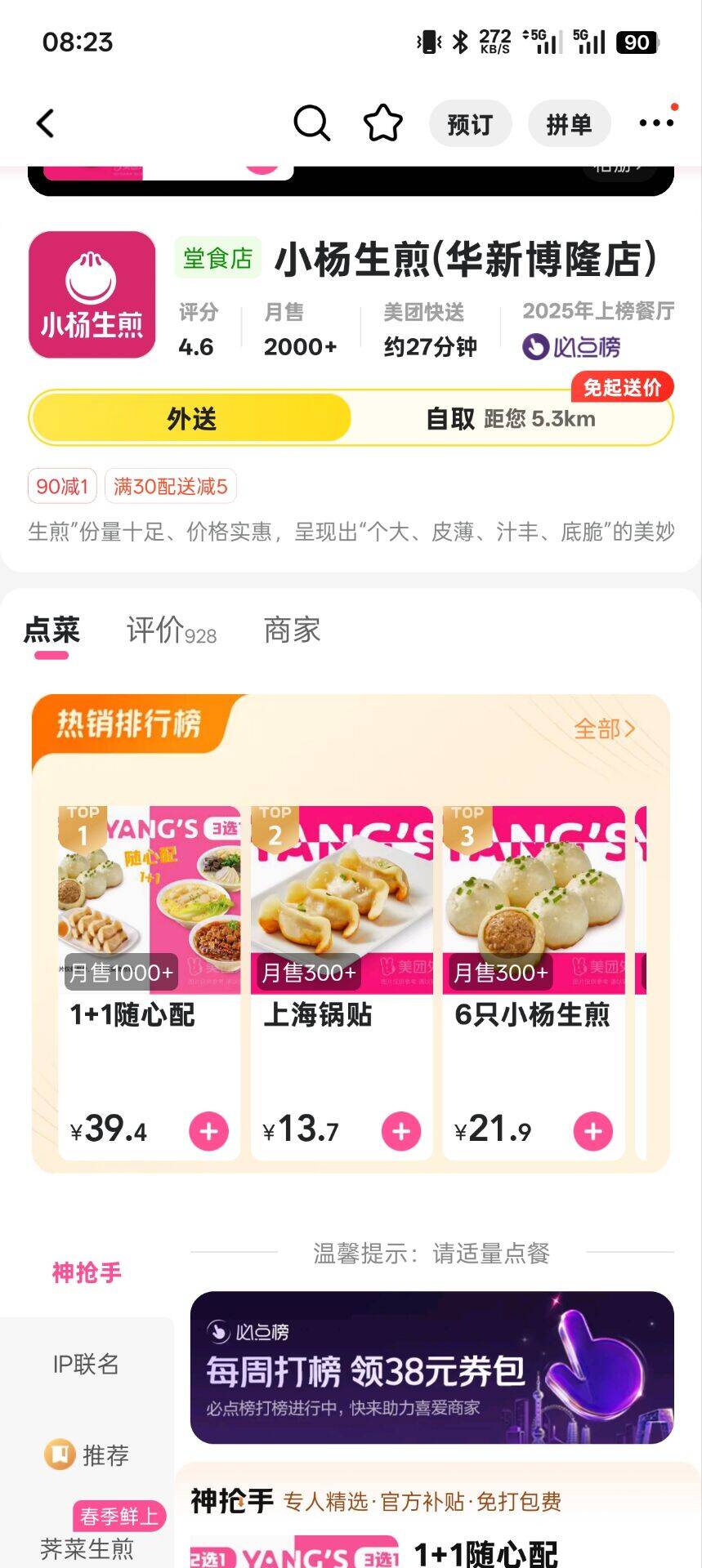This screenshot has width=702, height=1568.
Task: Open the 90减1 coupon tag
Action: point(62,487)
